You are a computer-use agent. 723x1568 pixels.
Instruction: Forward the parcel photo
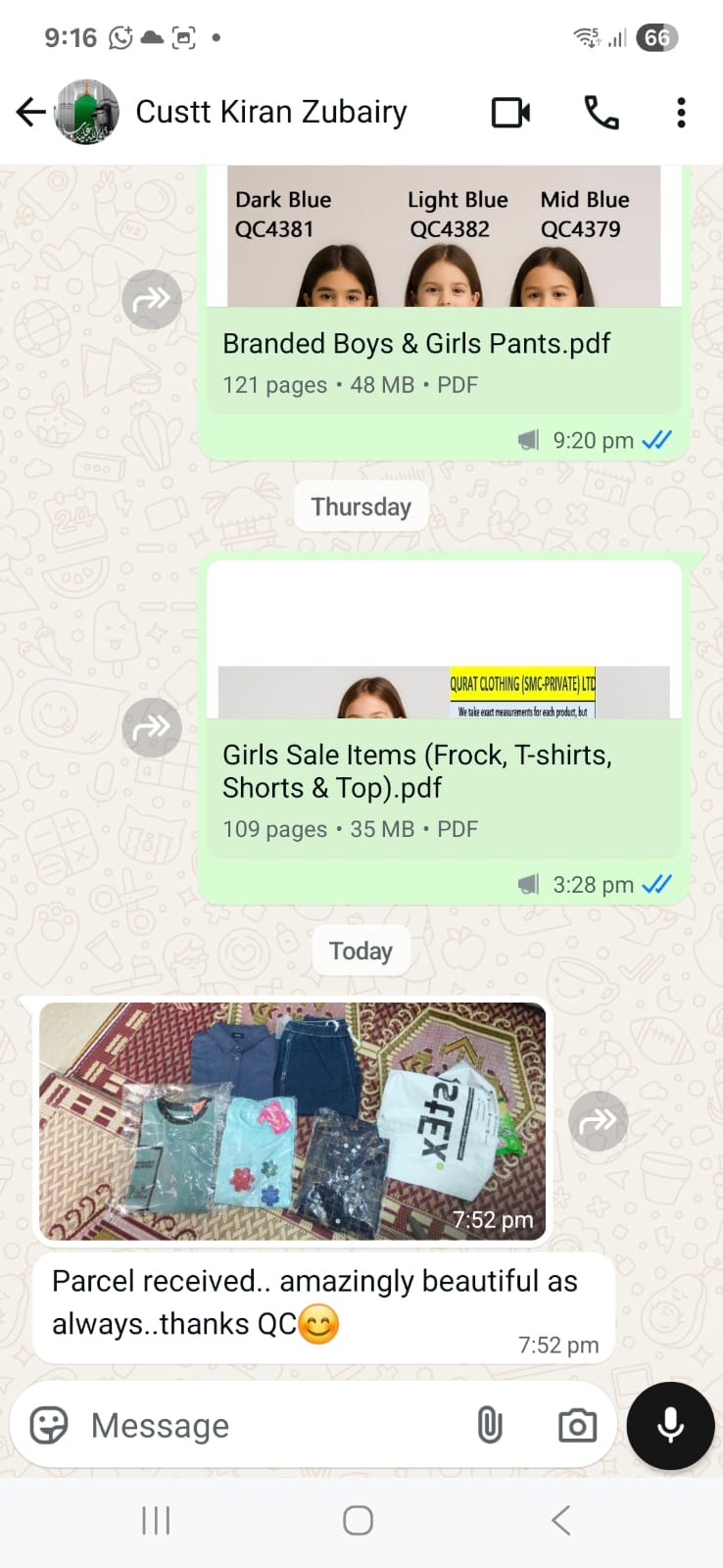pos(598,1120)
